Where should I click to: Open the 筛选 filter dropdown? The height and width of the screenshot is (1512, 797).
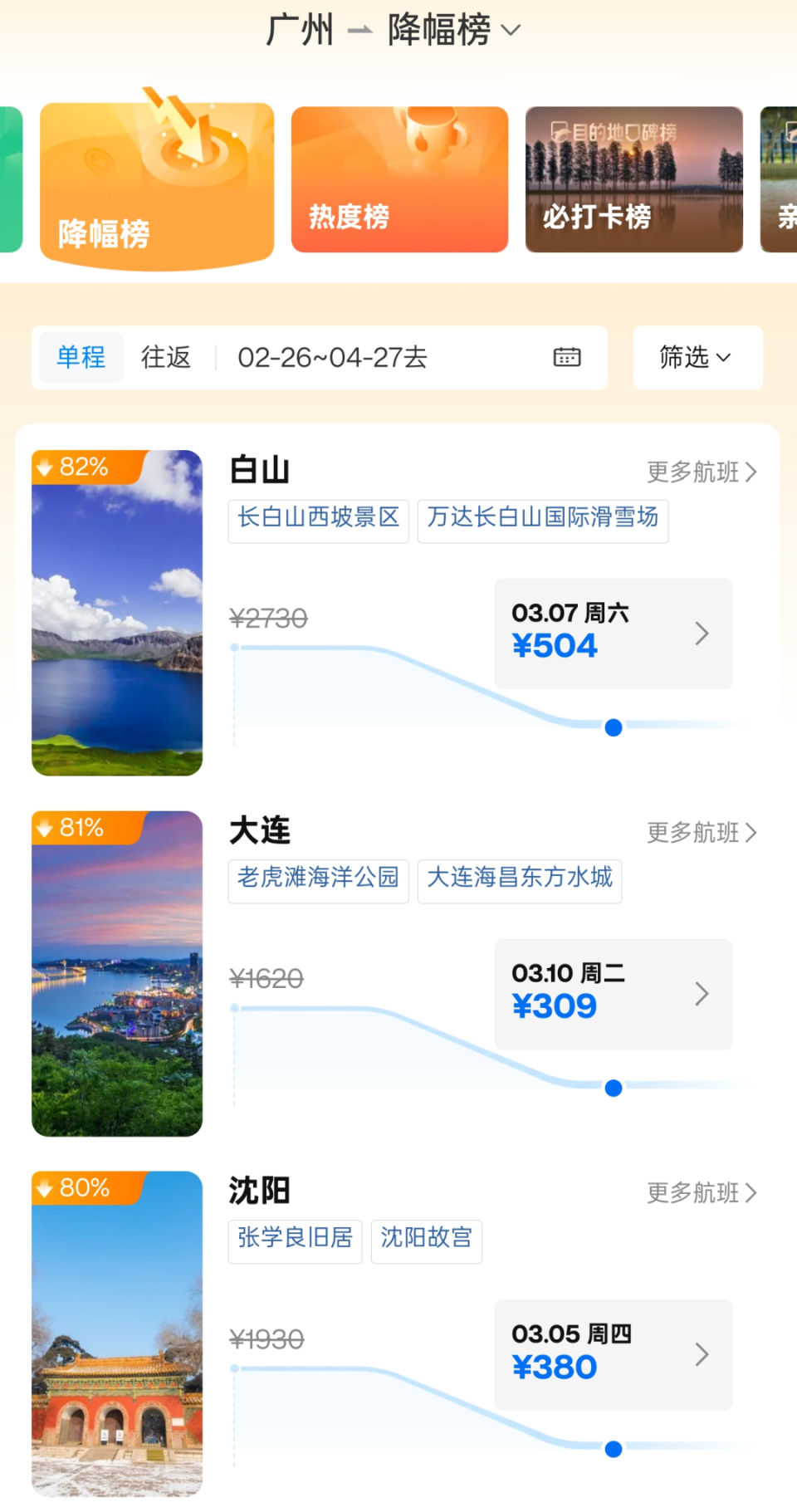tap(697, 357)
